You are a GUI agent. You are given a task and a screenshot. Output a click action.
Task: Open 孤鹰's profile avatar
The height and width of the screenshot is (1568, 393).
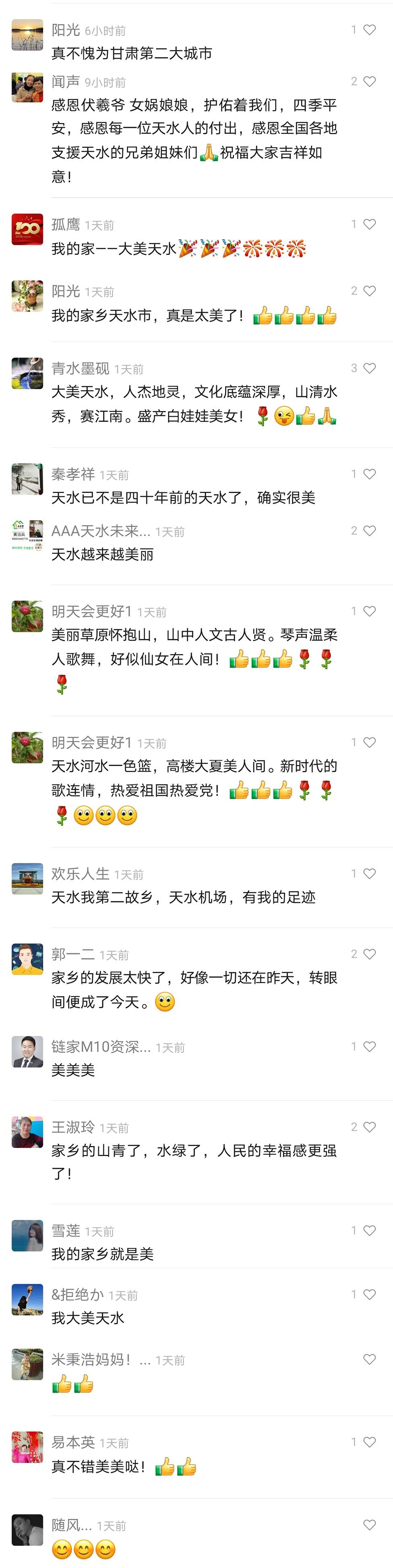[27, 229]
